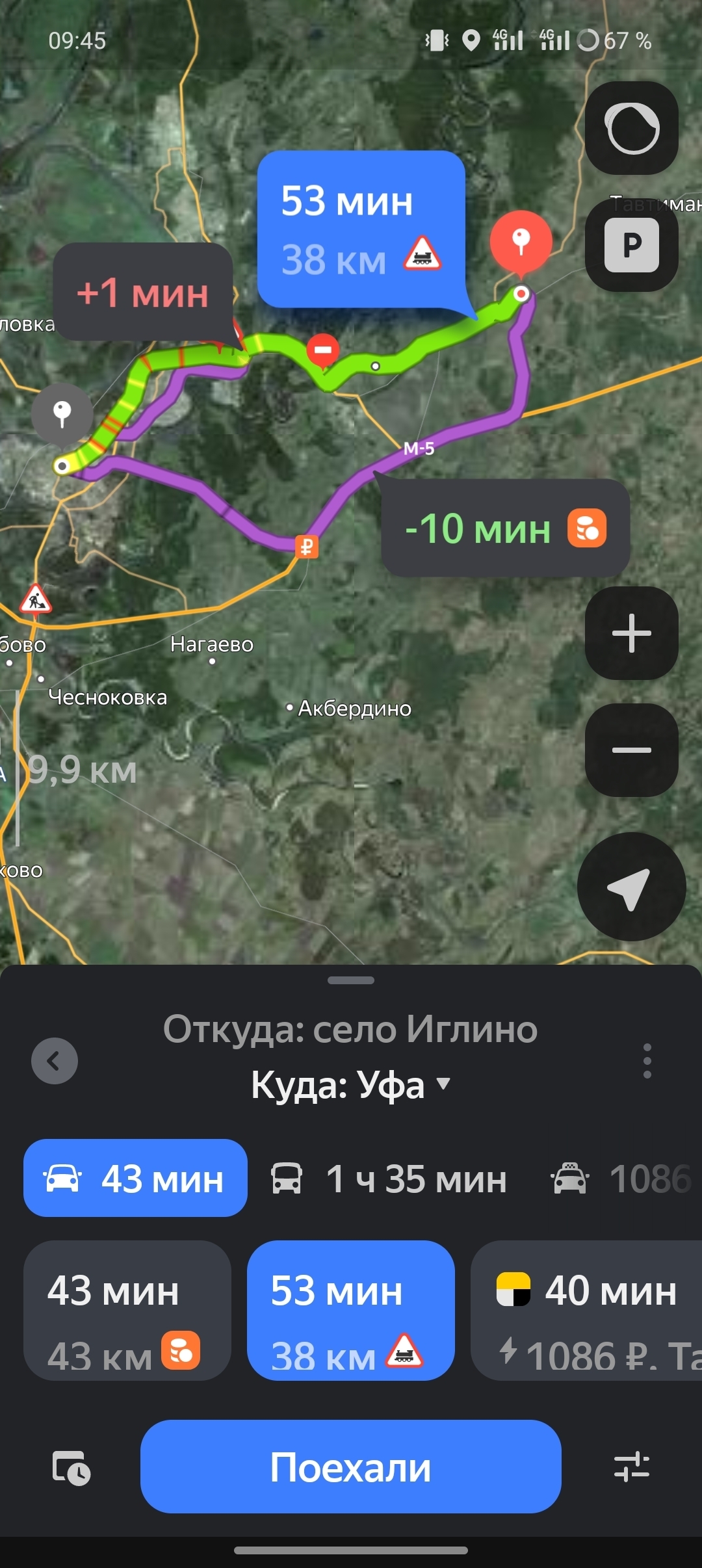
Task: Change destination Куда: Уфа
Action: [350, 1086]
